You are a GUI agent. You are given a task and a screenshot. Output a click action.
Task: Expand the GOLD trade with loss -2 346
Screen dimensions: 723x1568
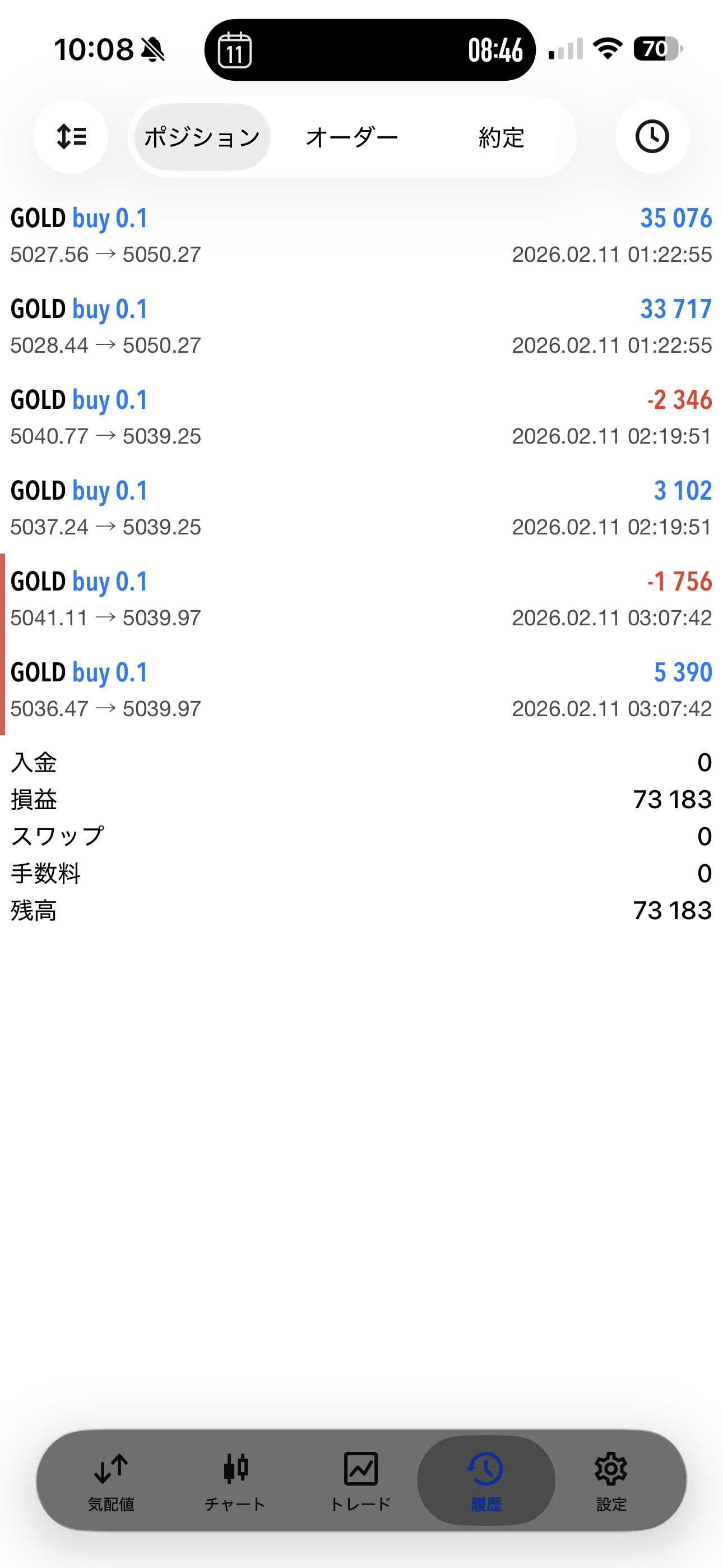(x=361, y=417)
